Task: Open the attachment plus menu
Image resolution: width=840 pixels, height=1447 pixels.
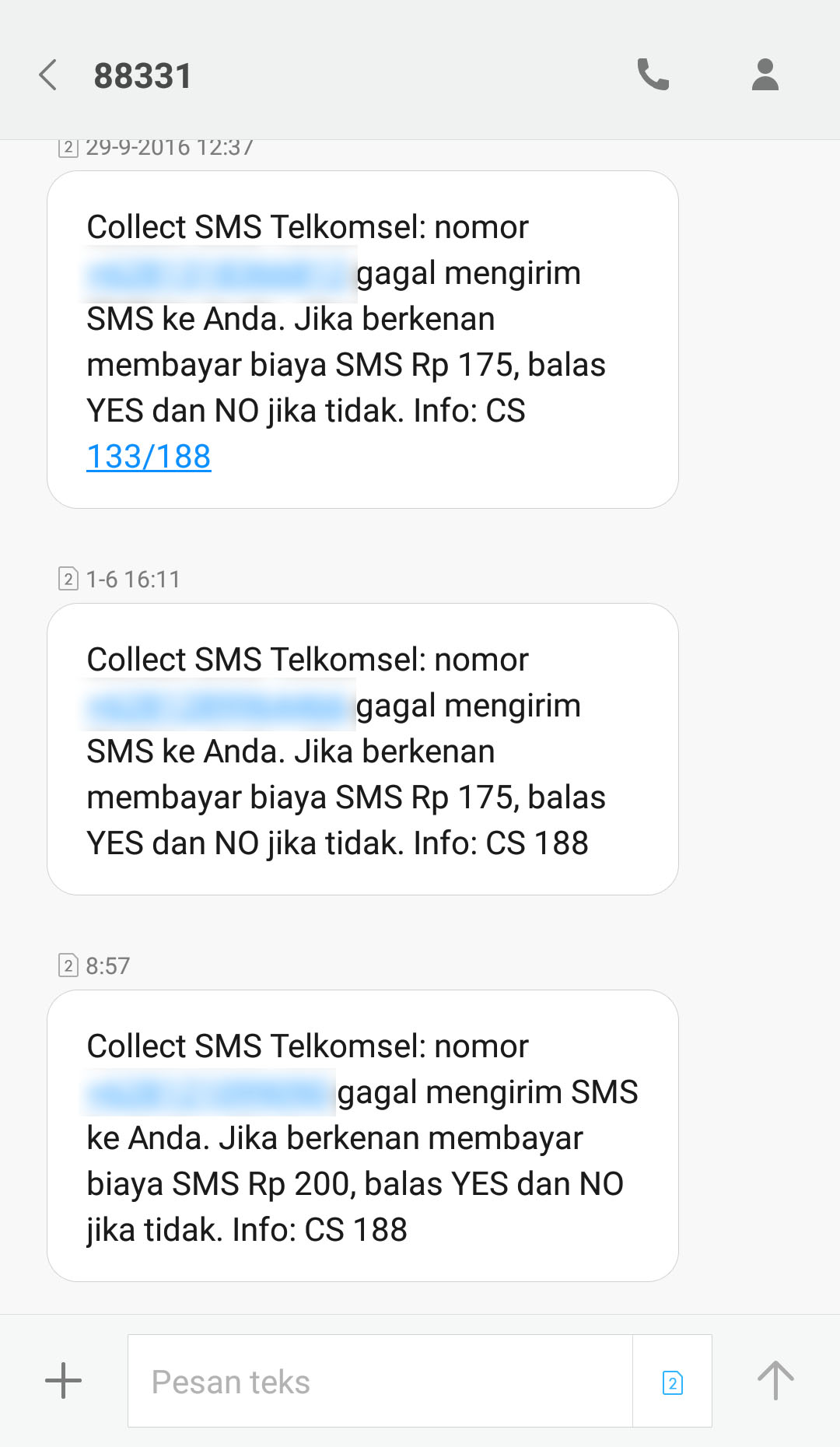Action: 63,1381
